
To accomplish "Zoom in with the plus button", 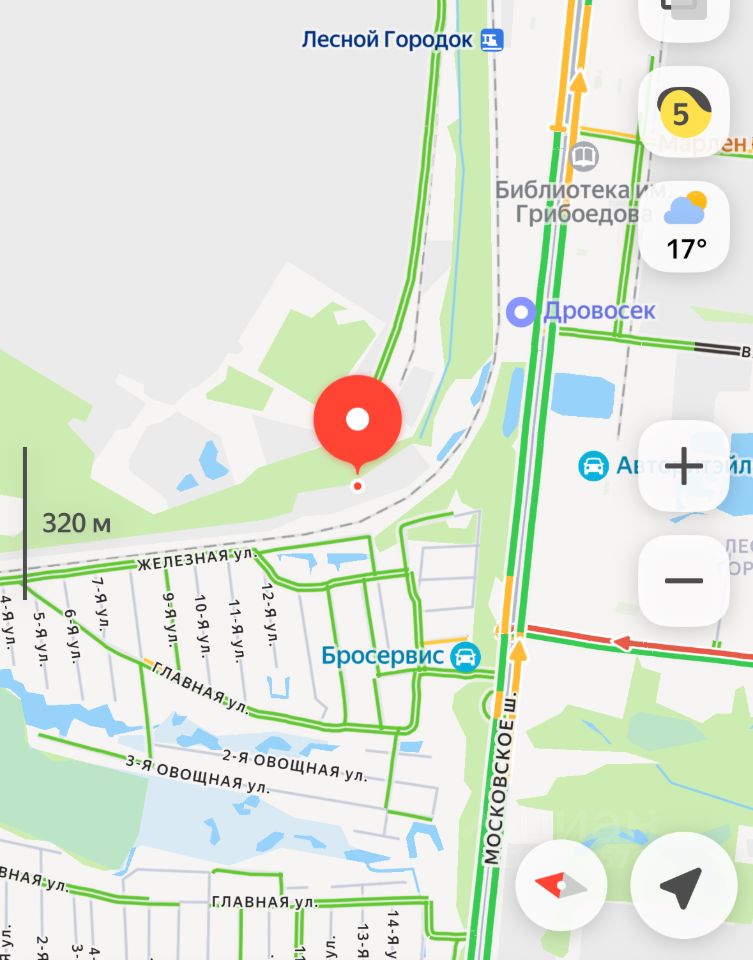I will pos(684,466).
